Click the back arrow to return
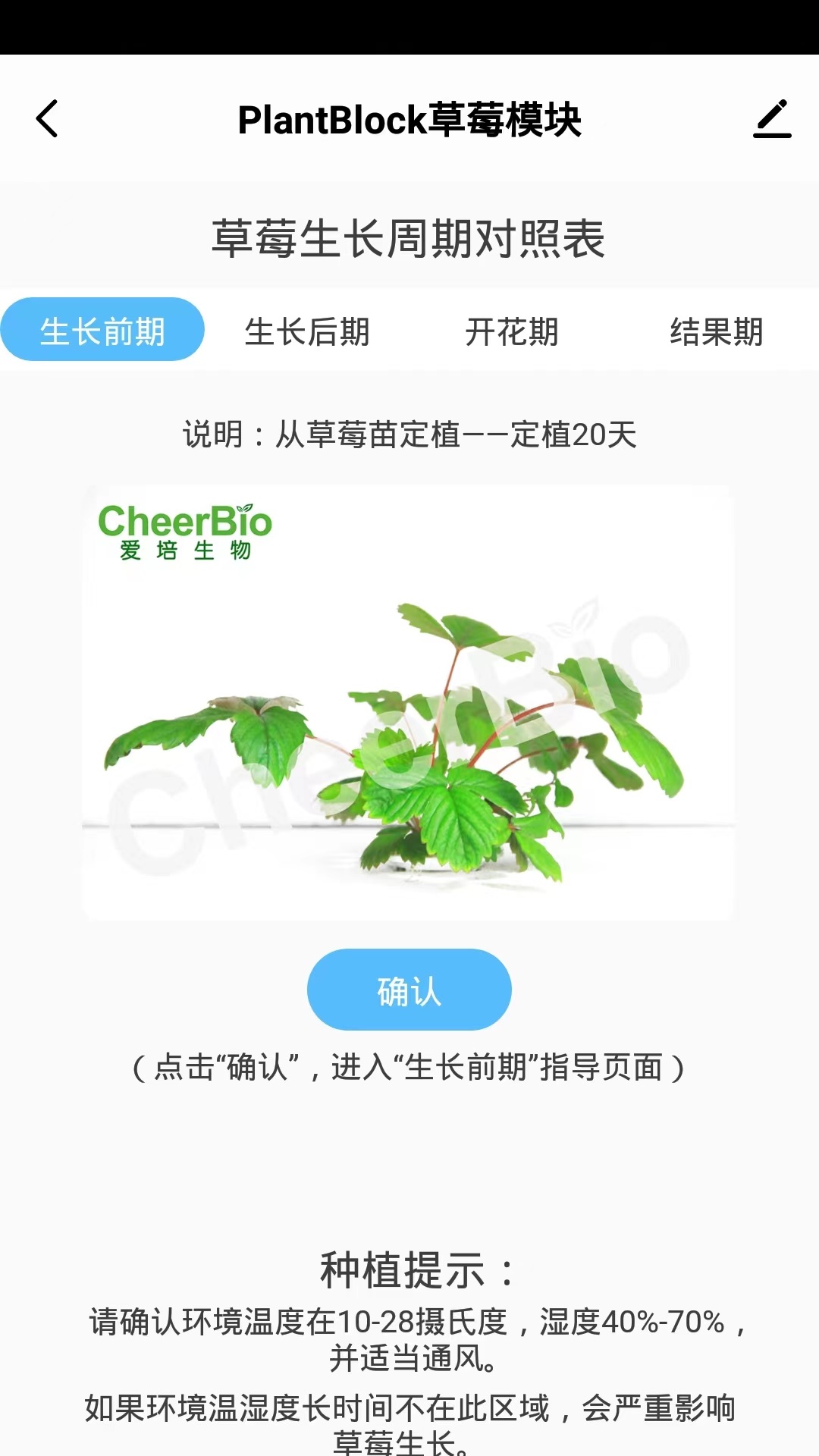 (47, 119)
